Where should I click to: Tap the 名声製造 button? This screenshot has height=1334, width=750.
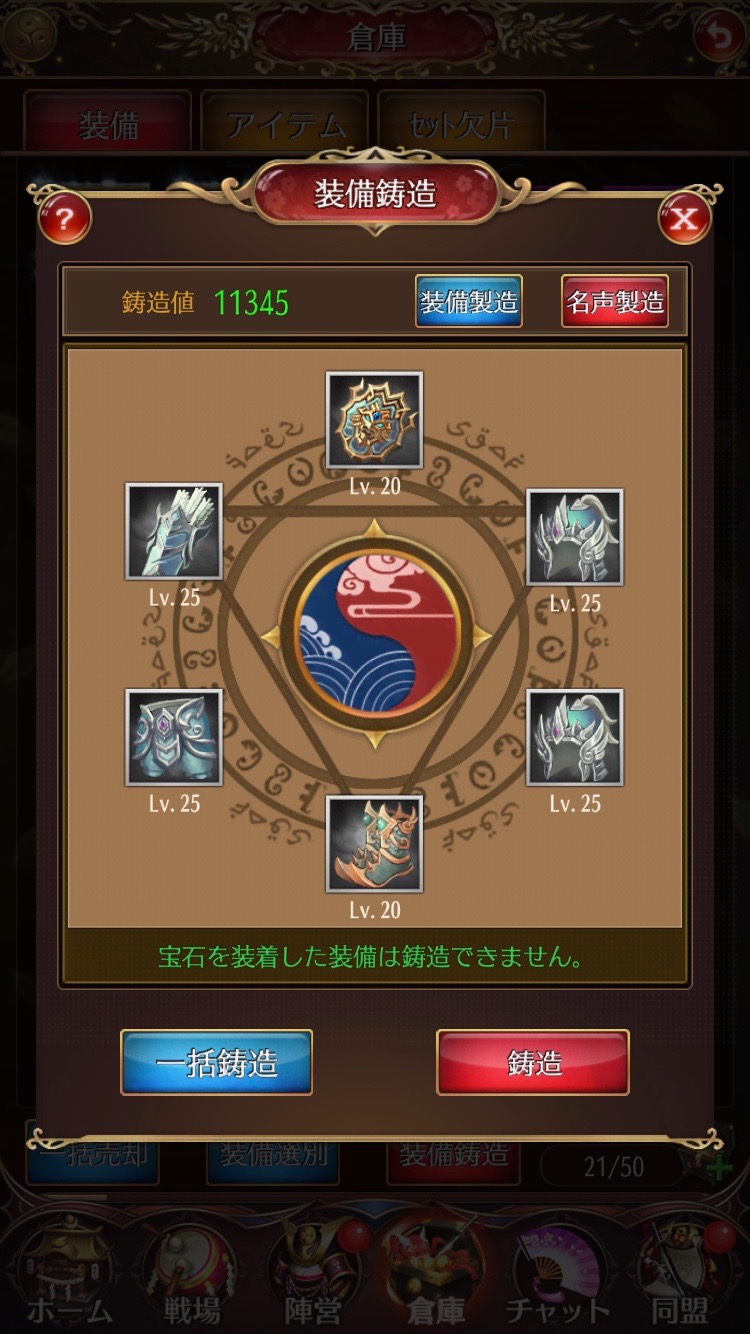(615, 302)
